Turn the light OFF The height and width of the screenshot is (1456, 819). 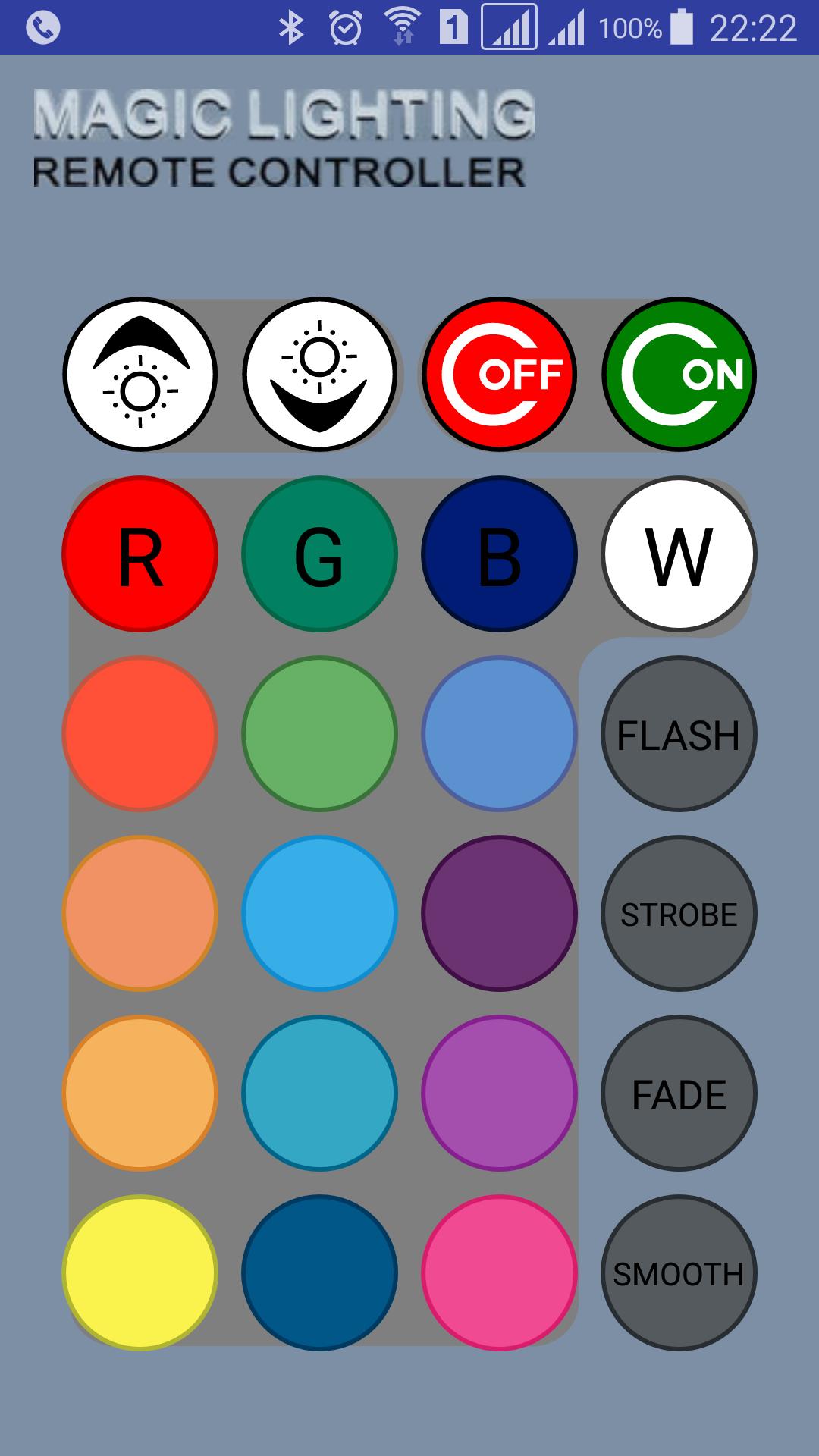click(499, 373)
